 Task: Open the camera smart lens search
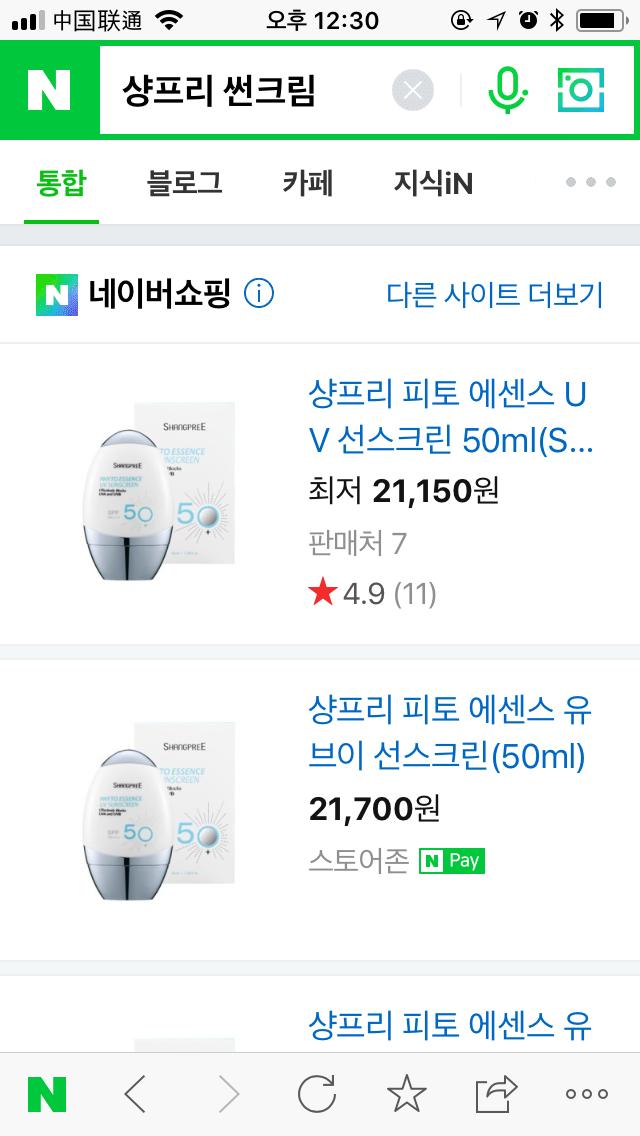coord(580,91)
